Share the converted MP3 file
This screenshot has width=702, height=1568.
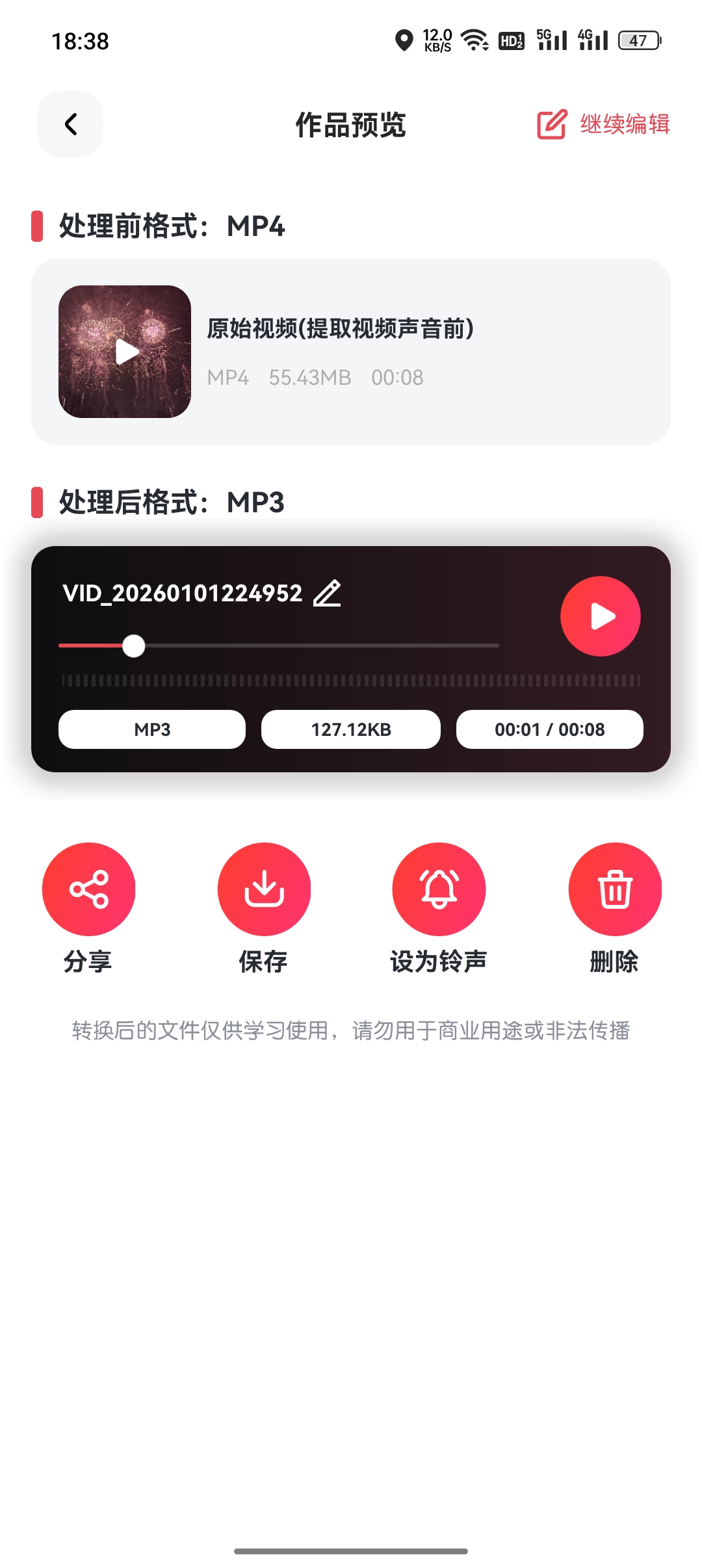89,889
